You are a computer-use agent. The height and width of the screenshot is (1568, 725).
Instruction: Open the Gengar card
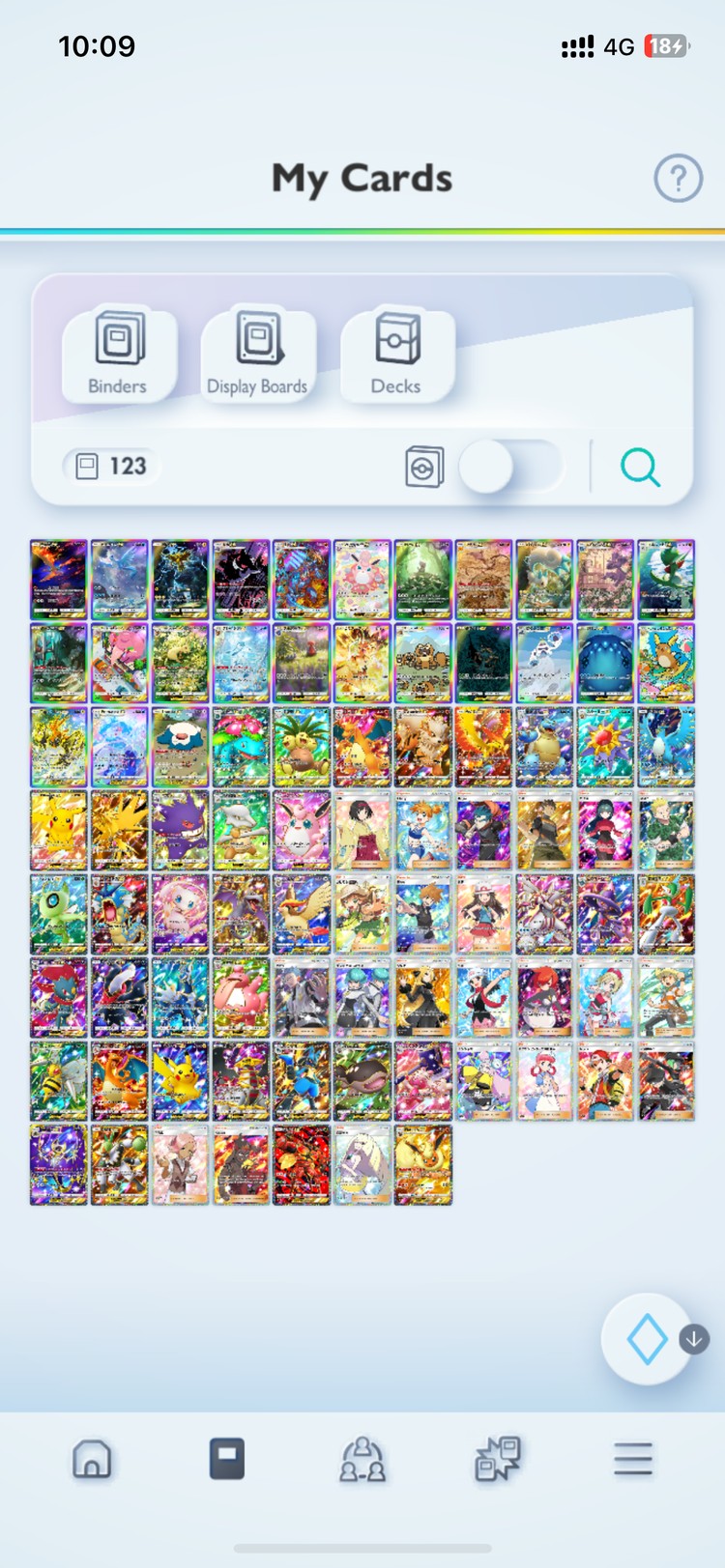tap(180, 831)
